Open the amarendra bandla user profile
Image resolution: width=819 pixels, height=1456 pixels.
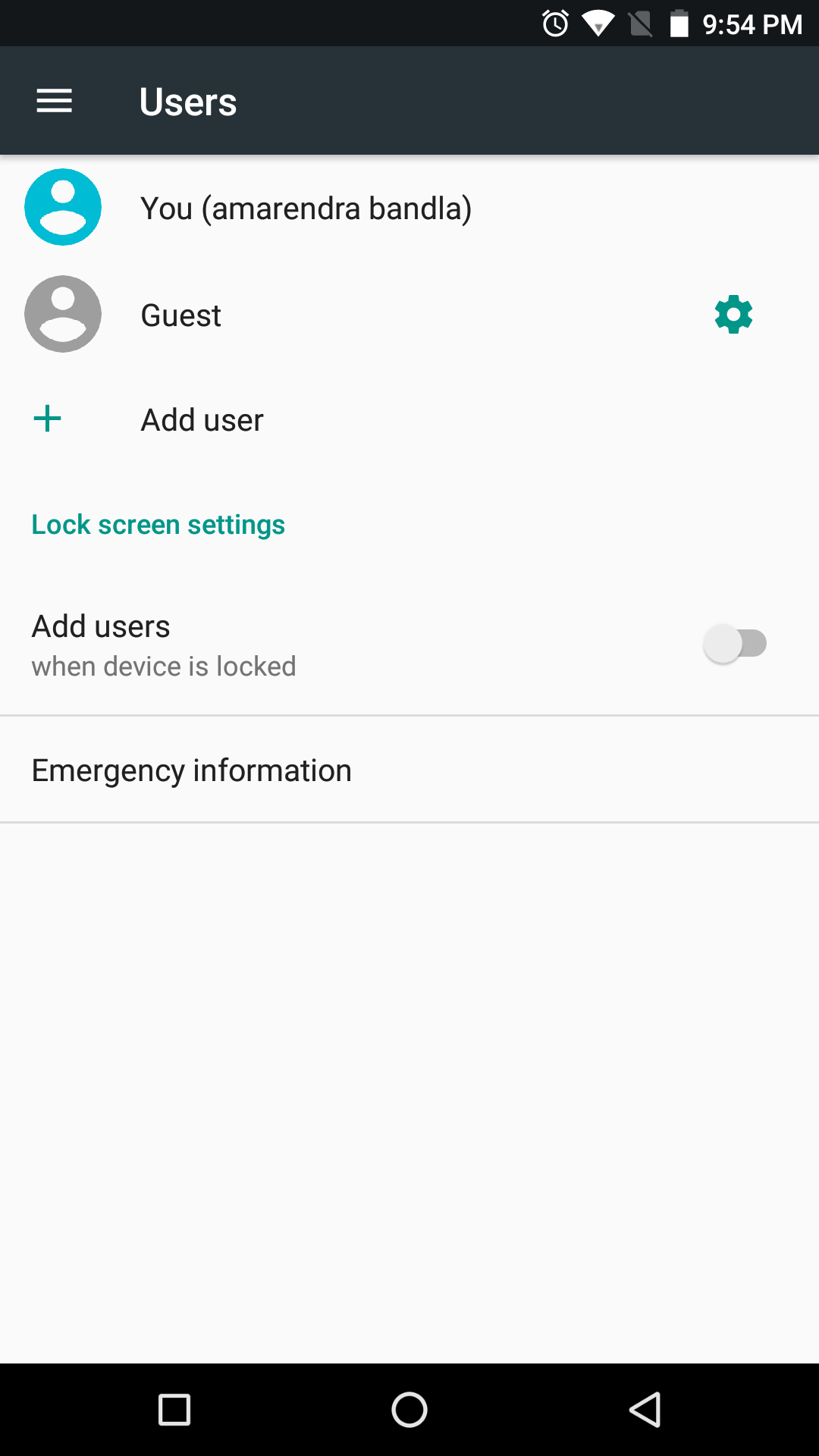409,208
